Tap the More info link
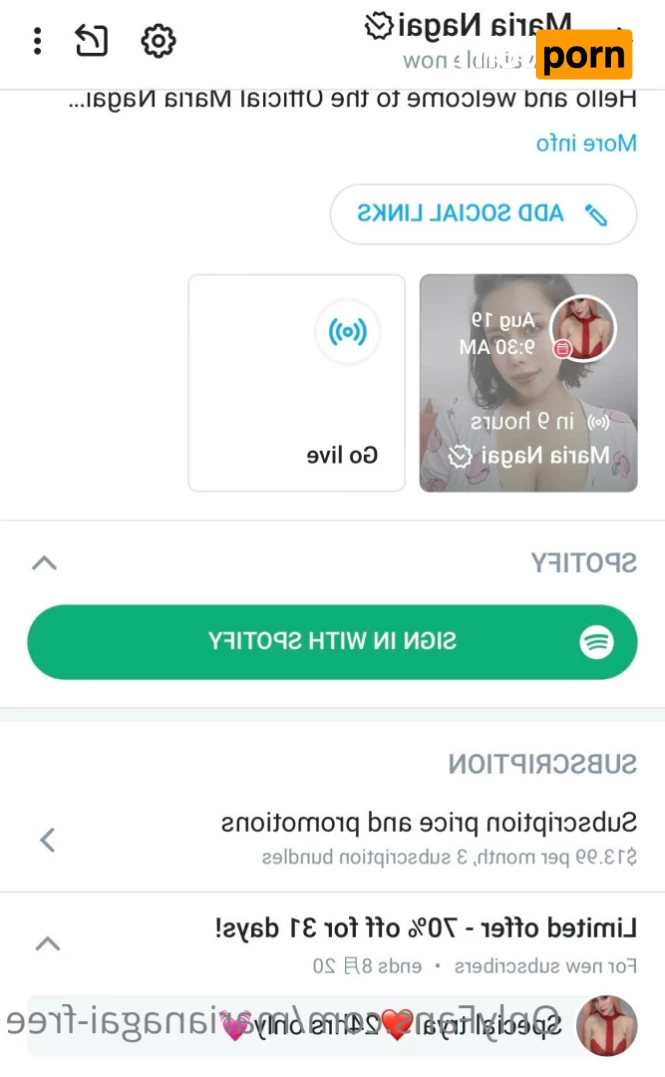The image size is (665, 1077). (x=586, y=142)
